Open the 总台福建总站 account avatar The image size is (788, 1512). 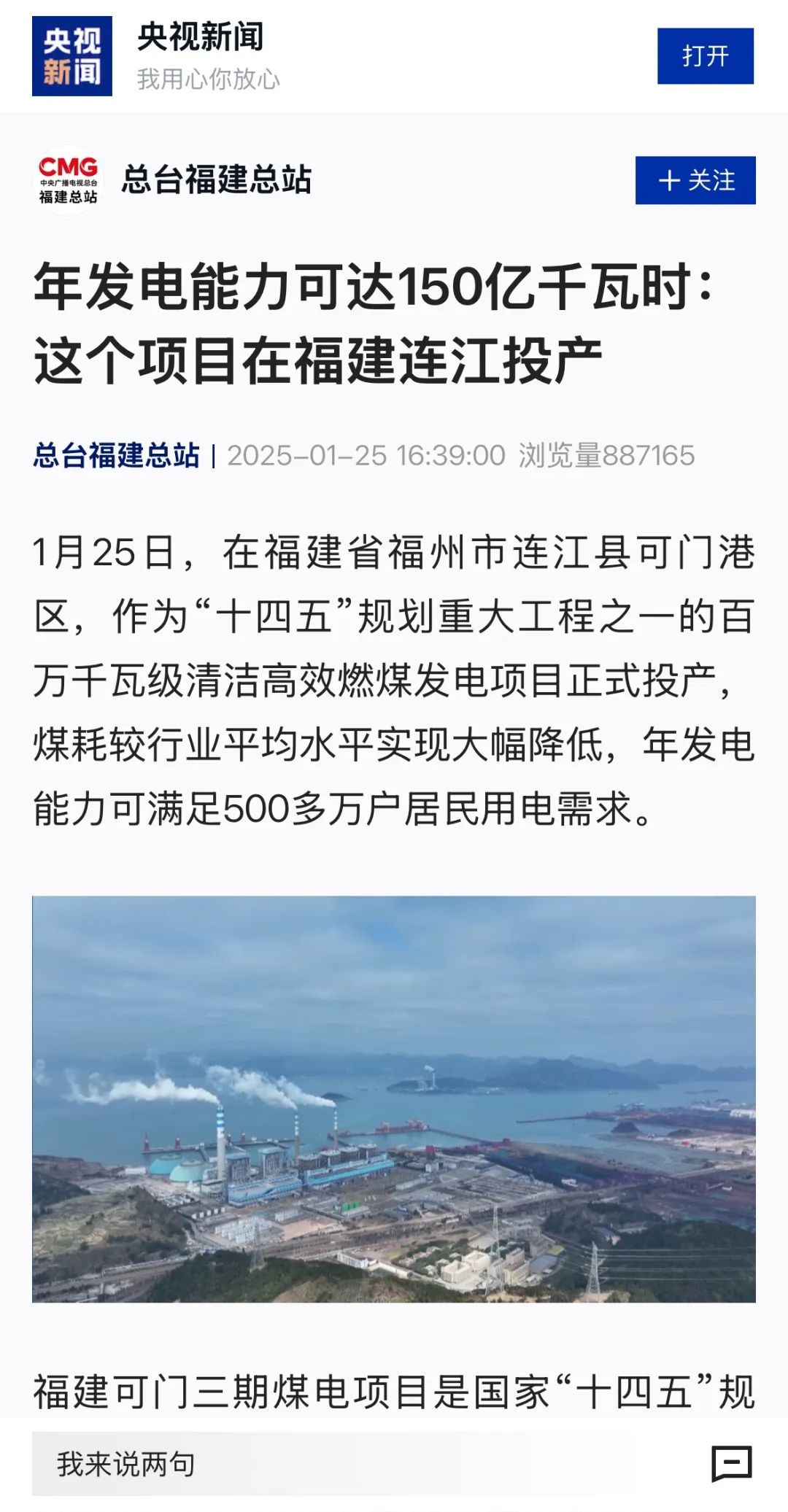pos(69,180)
